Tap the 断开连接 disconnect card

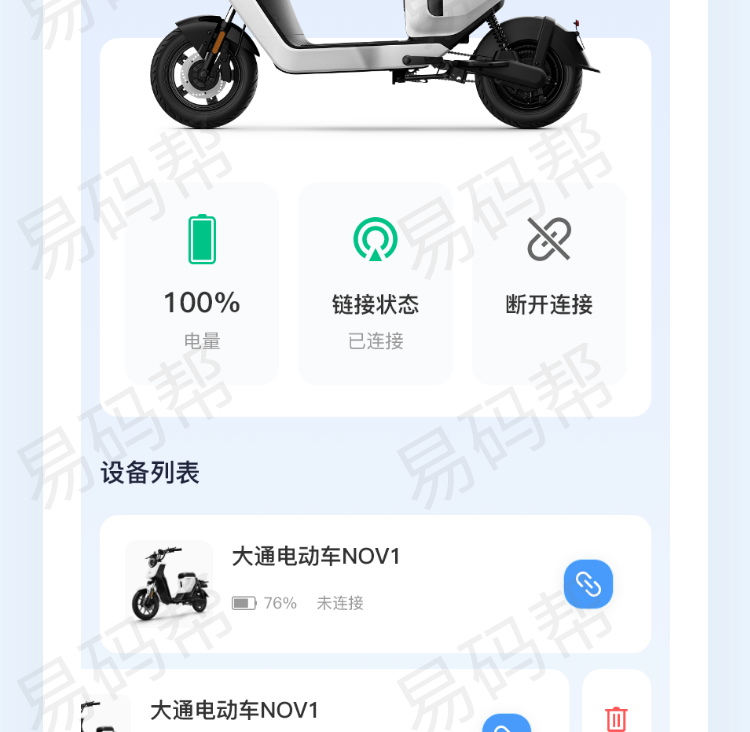point(549,283)
